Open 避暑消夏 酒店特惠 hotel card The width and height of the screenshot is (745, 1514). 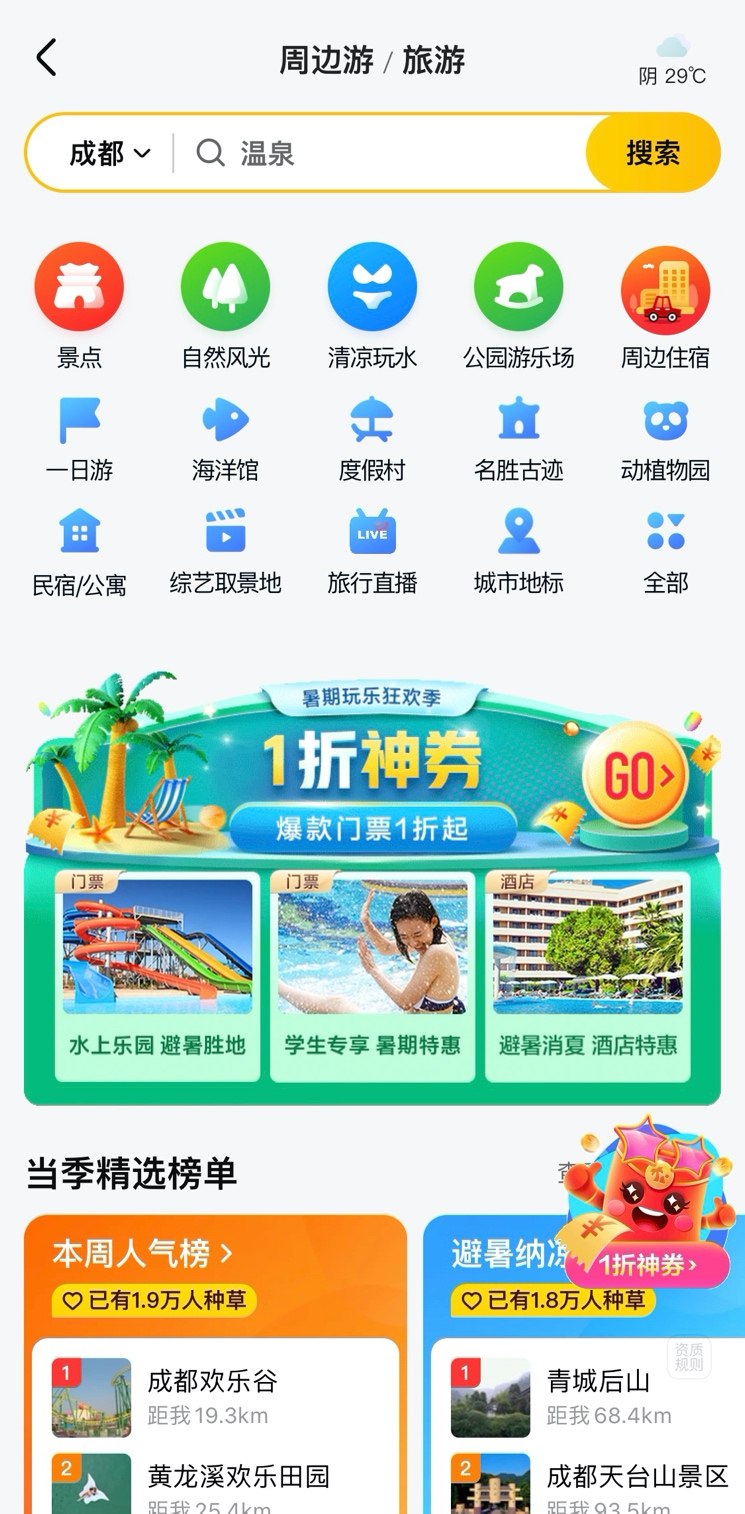(x=588, y=975)
